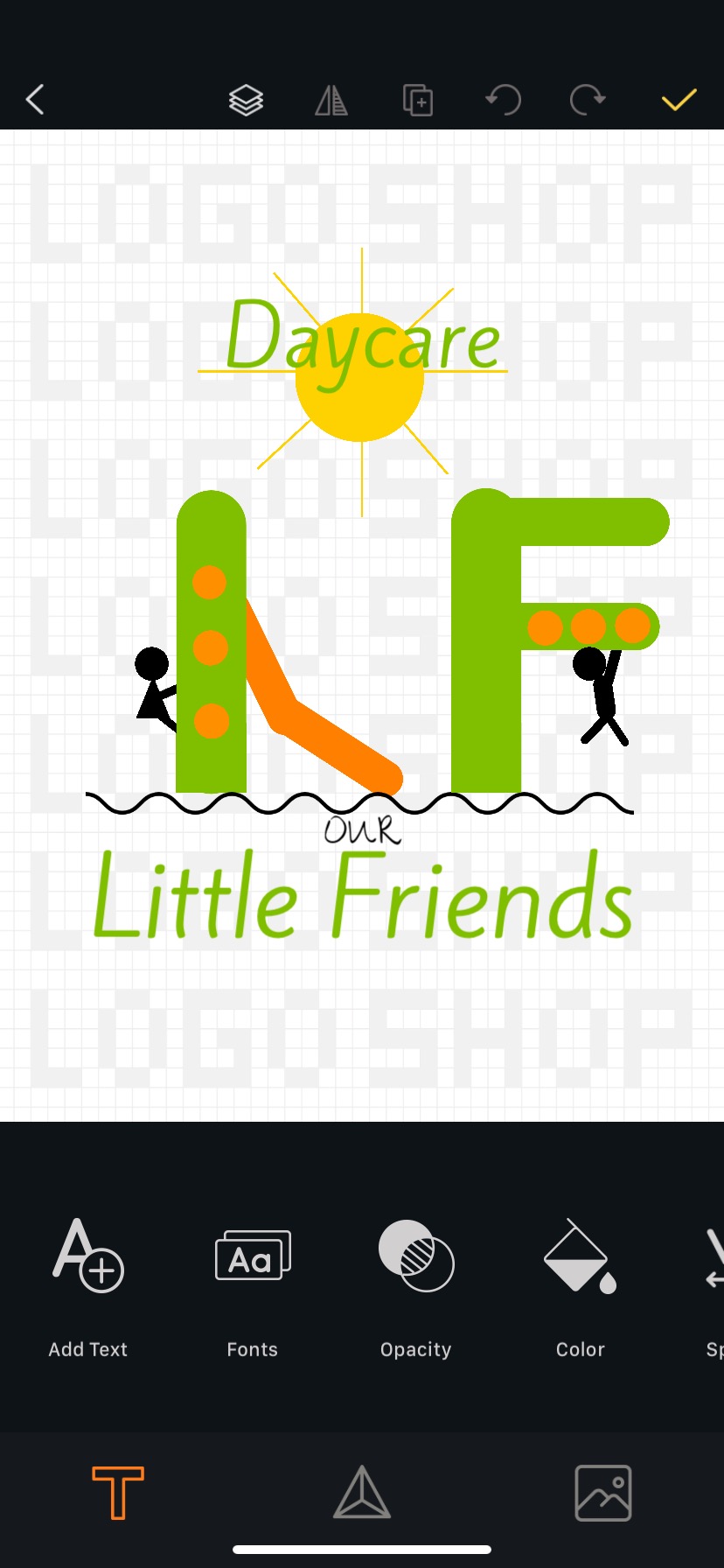This screenshot has width=724, height=1568.
Task: Confirm with the yellow checkmark
Action: click(679, 100)
